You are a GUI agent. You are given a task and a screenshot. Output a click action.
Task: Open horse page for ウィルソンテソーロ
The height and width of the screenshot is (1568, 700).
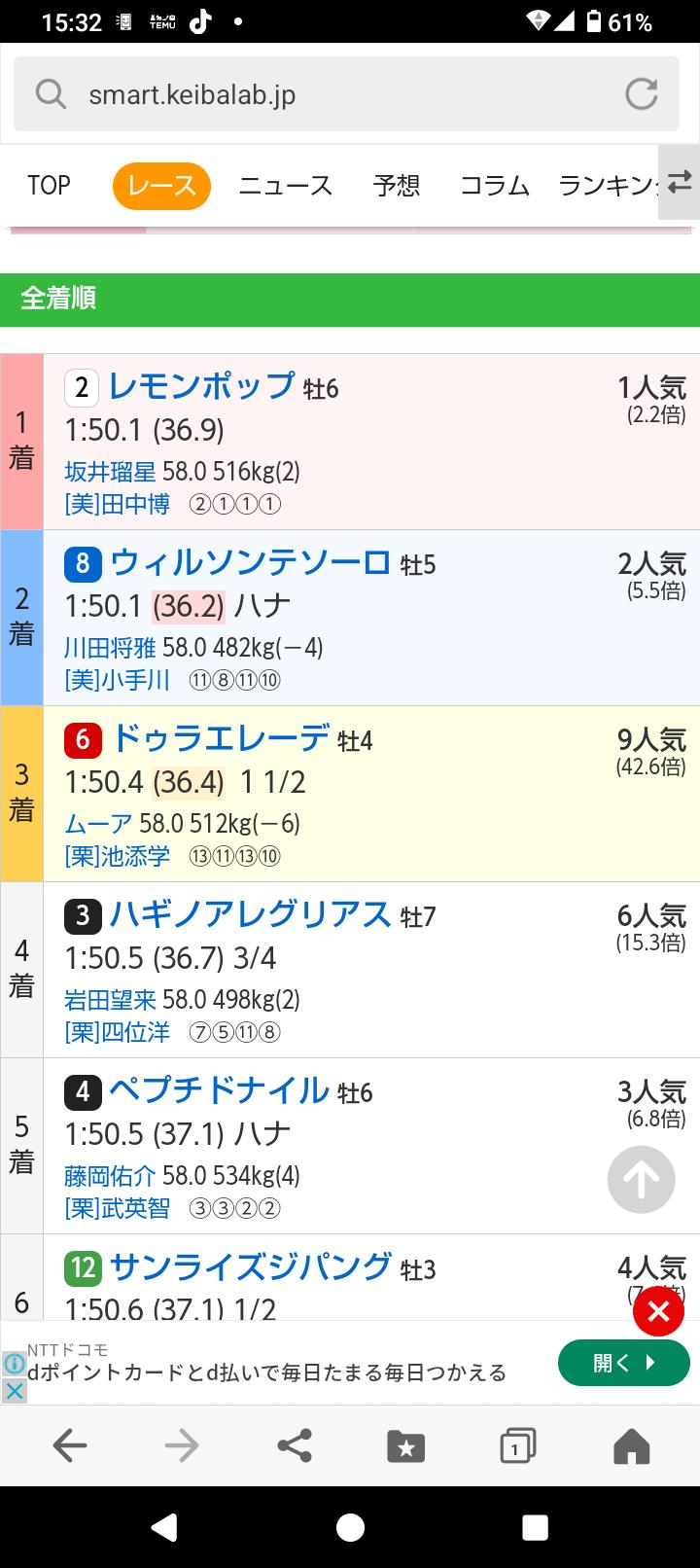tap(250, 562)
